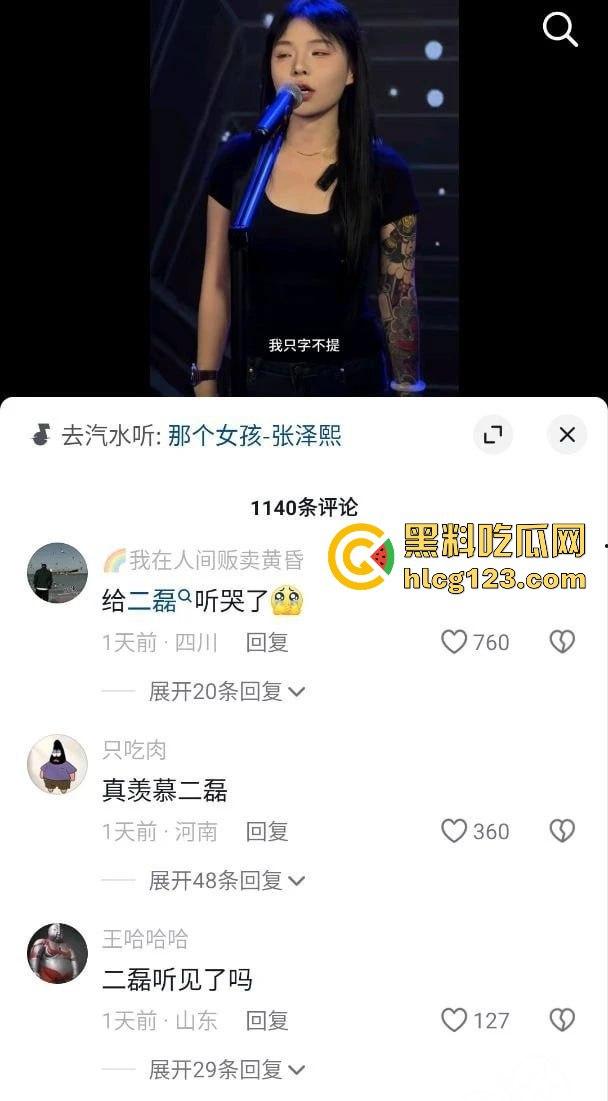Reply to 只吃肉's comment
The height and width of the screenshot is (1101, 608).
267,831
